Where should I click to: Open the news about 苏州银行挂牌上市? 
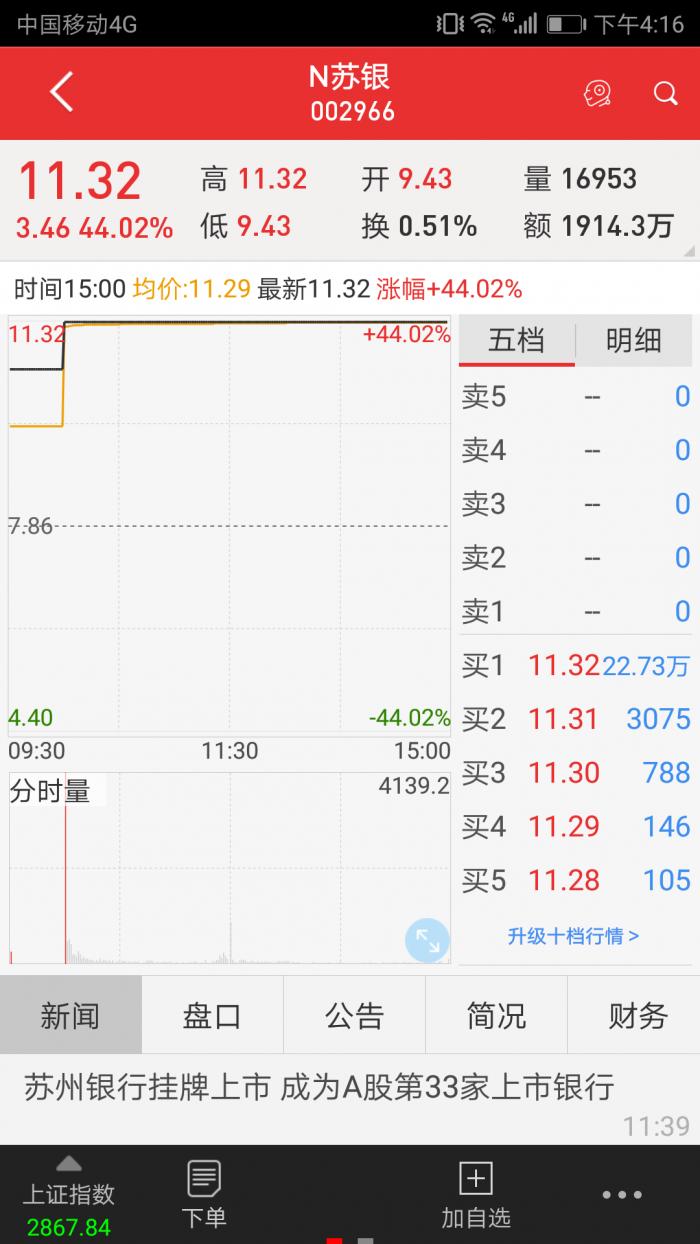point(320,1087)
